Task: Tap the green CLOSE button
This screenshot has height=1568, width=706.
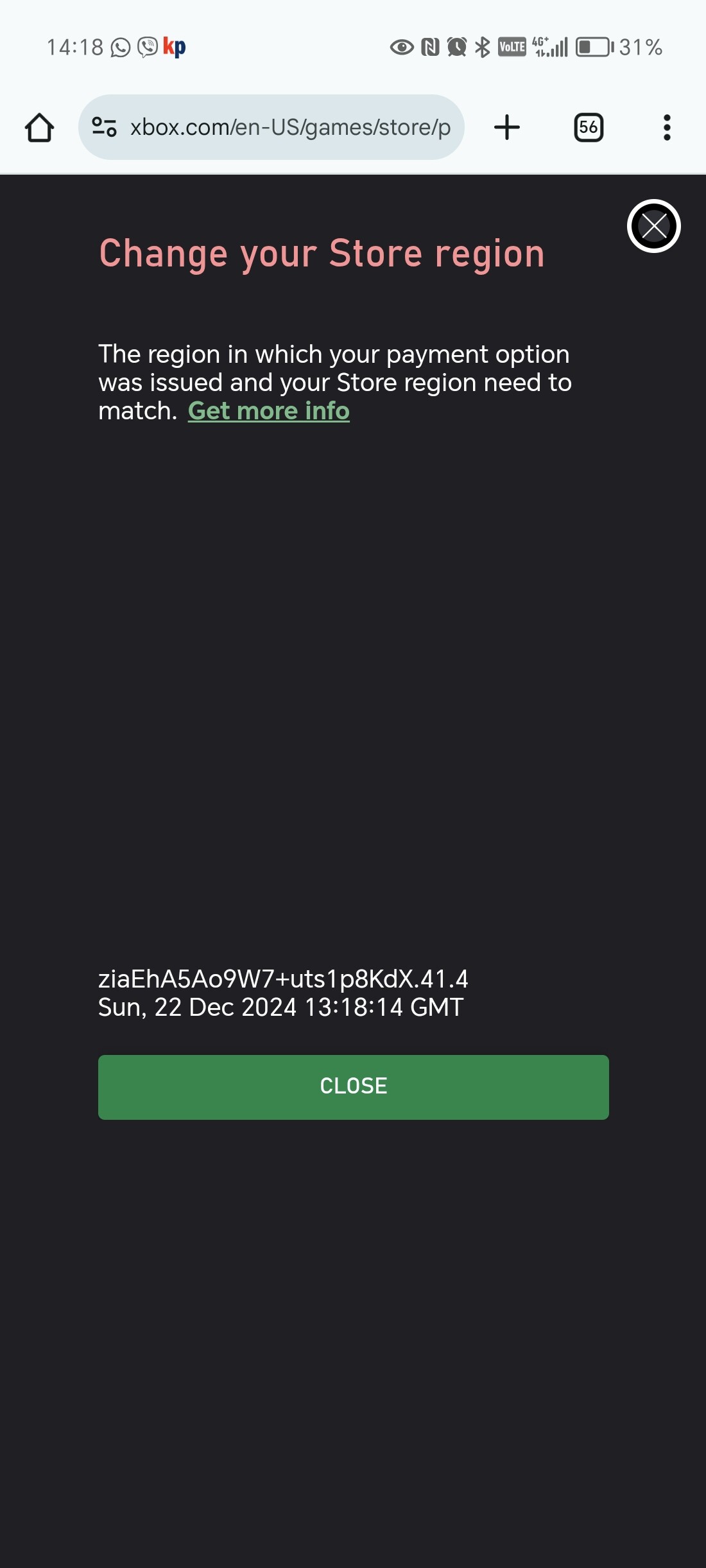Action: click(x=353, y=1087)
